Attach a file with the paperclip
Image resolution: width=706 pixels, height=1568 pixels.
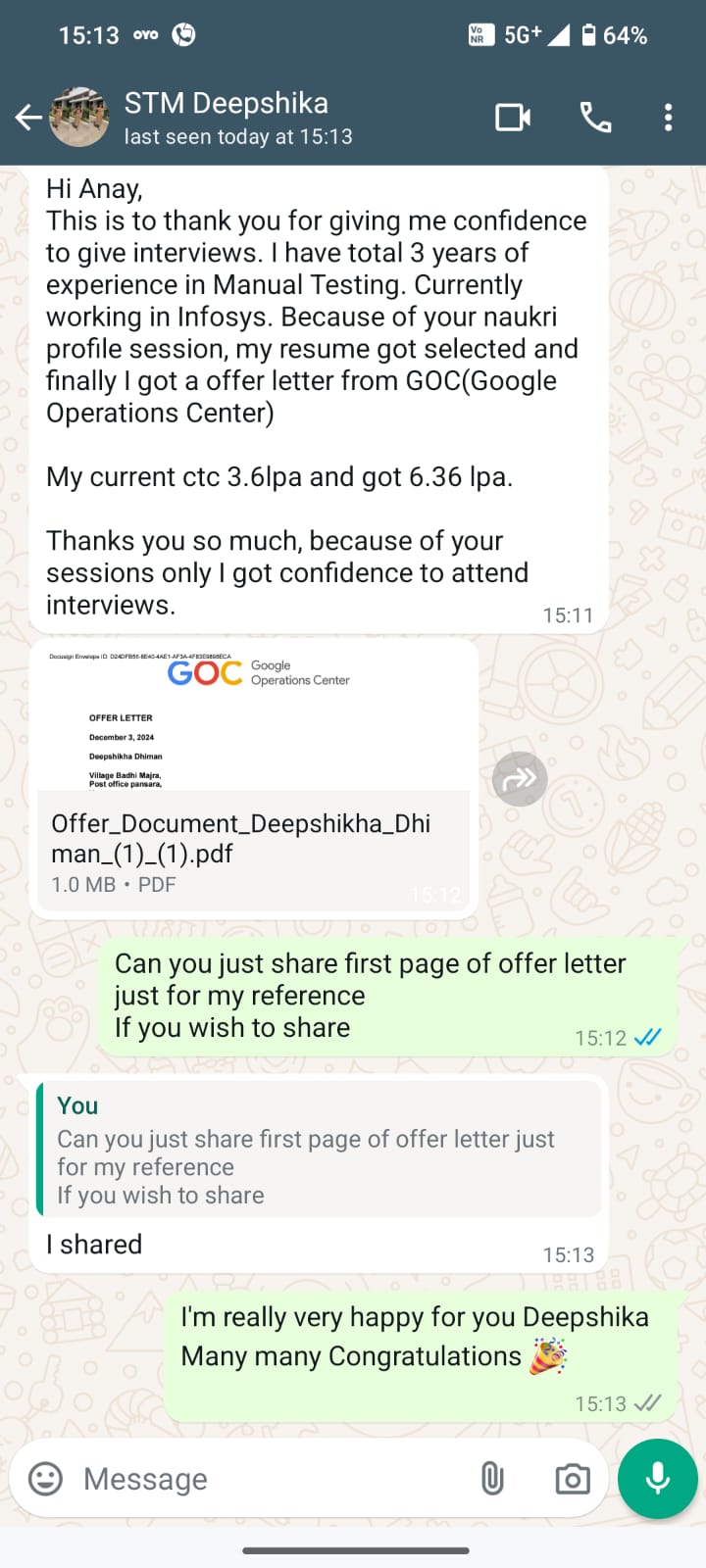[492, 1479]
